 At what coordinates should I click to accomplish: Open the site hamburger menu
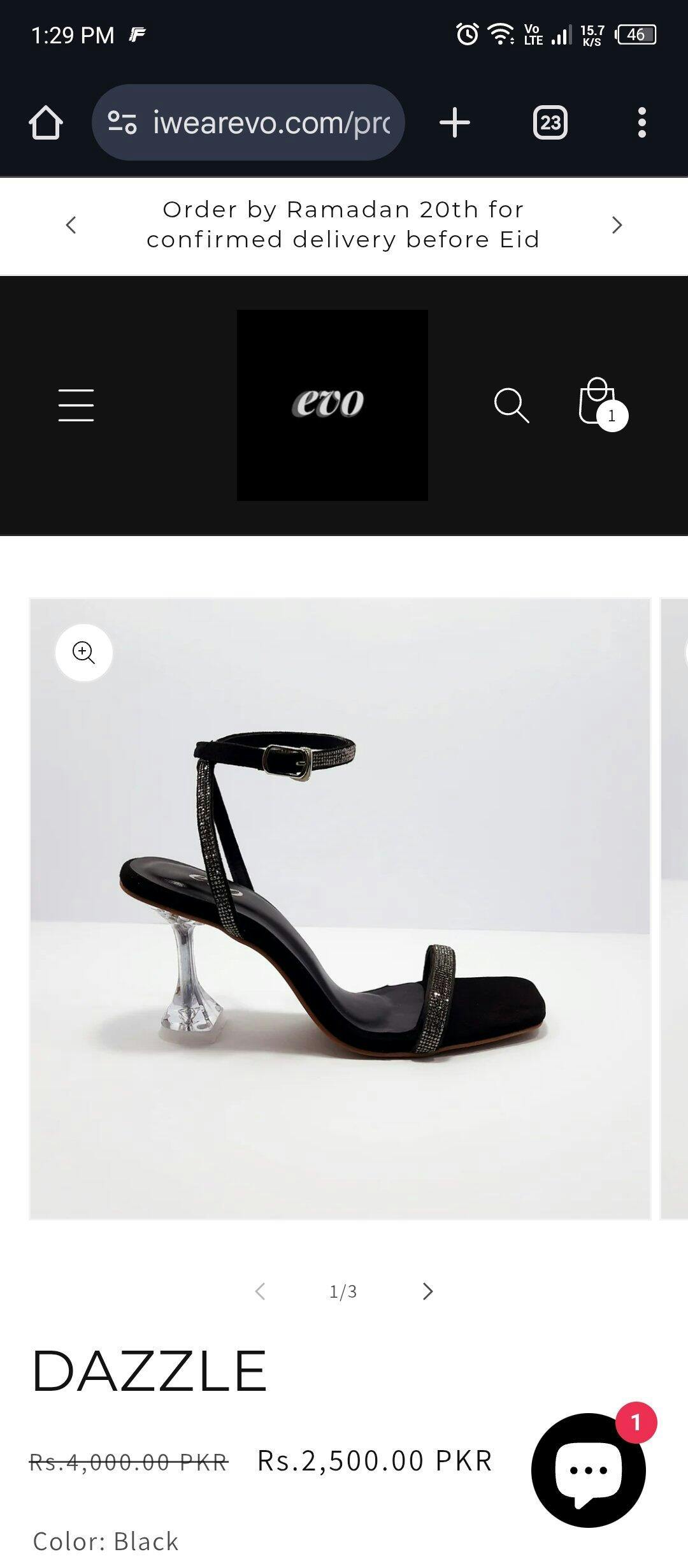pos(76,405)
